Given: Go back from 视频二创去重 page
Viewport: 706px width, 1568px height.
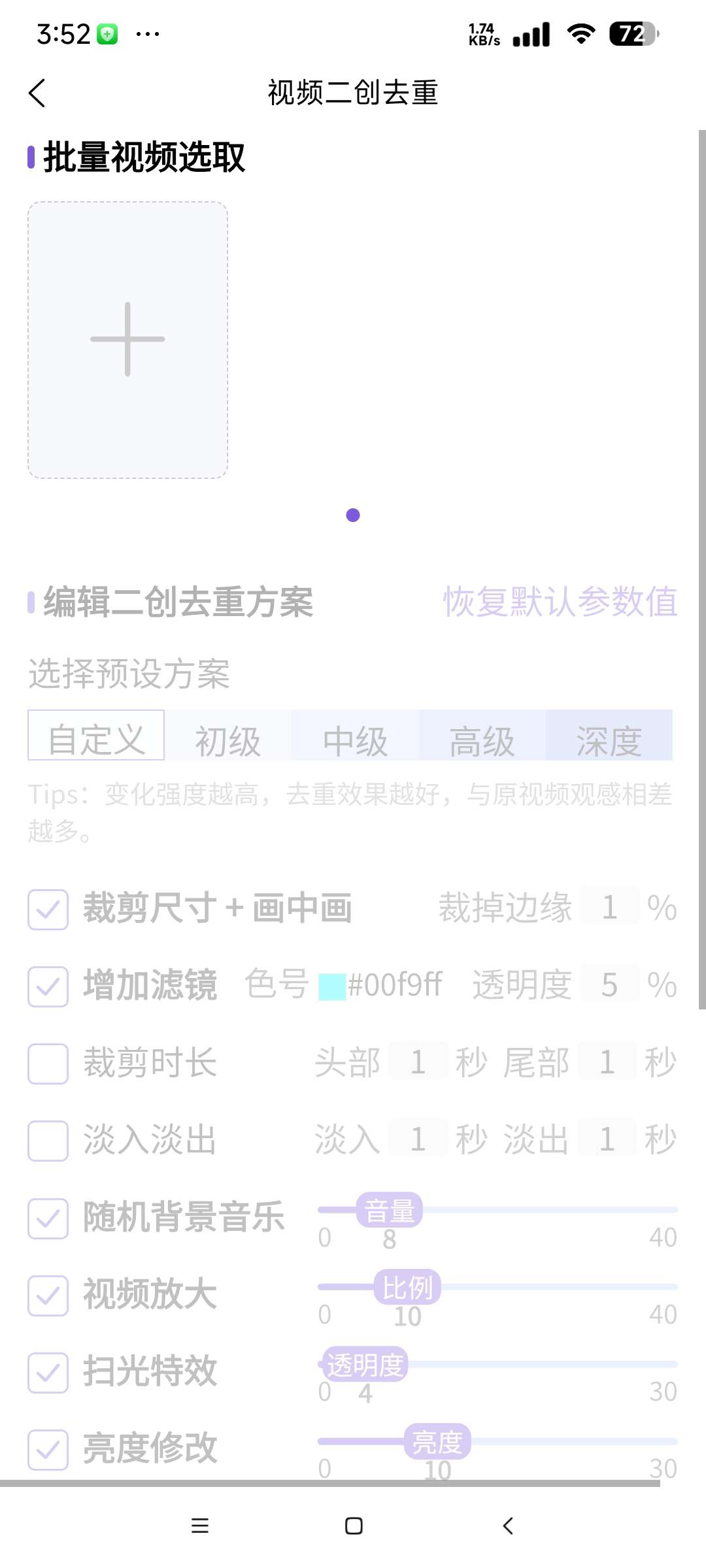Looking at the screenshot, I should (x=37, y=93).
